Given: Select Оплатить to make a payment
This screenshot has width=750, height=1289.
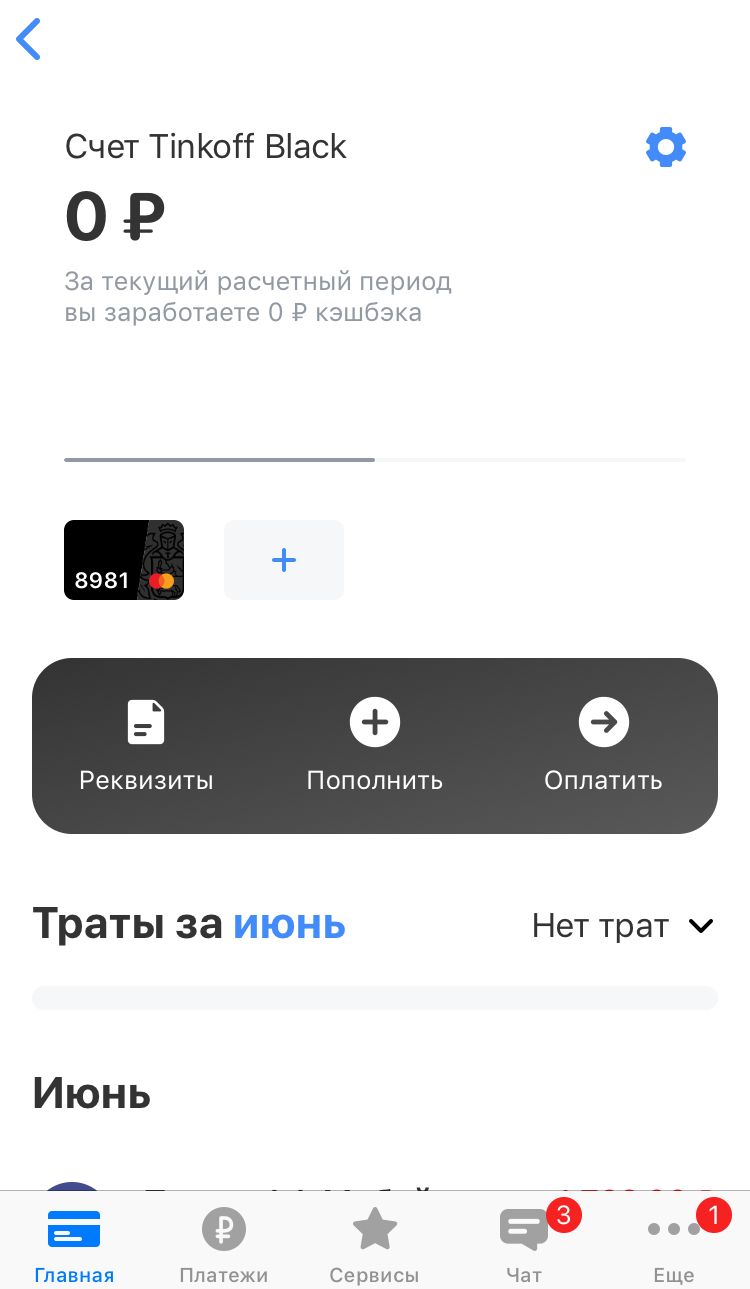Looking at the screenshot, I should tap(603, 745).
